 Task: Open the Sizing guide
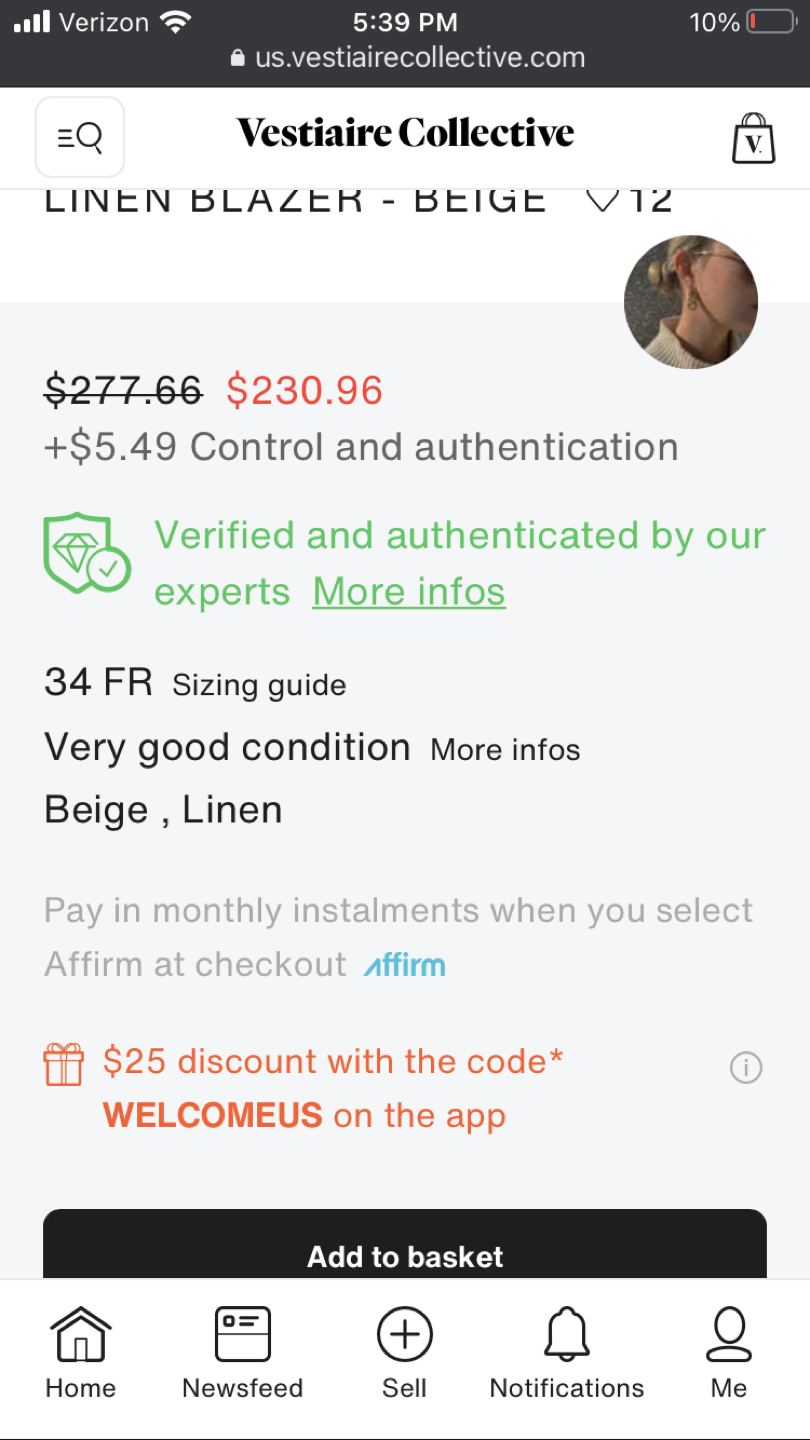[x=259, y=686]
